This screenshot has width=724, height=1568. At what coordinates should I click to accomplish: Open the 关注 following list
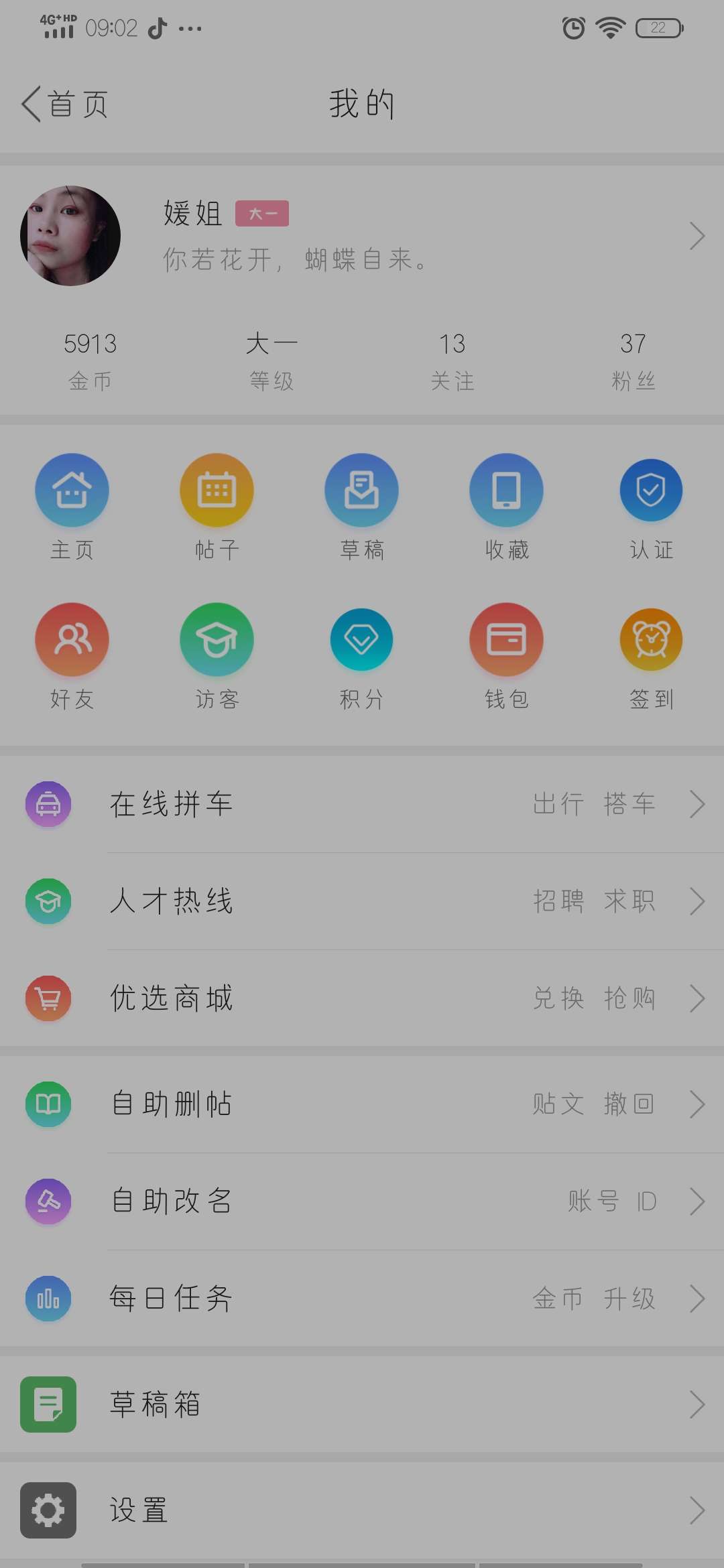pos(452,361)
